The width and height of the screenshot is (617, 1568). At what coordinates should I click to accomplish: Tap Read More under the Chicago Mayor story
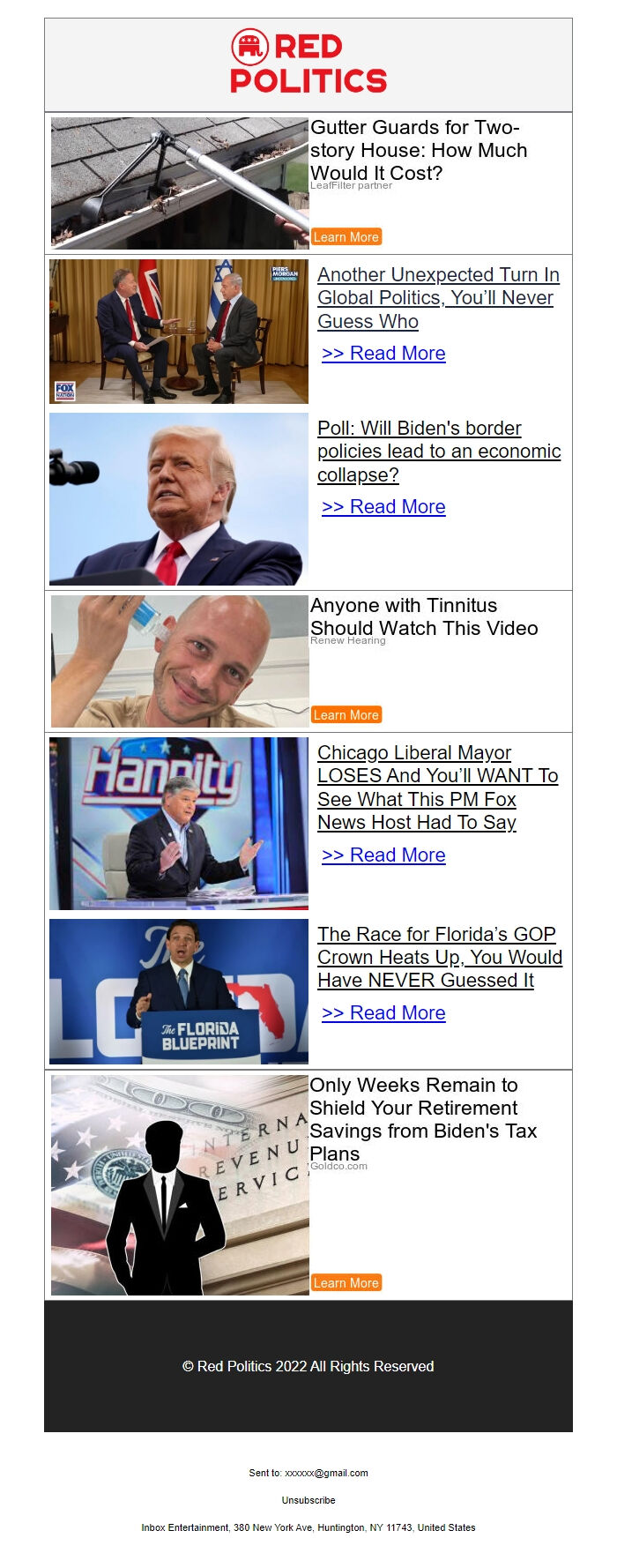pyautogui.click(x=383, y=855)
